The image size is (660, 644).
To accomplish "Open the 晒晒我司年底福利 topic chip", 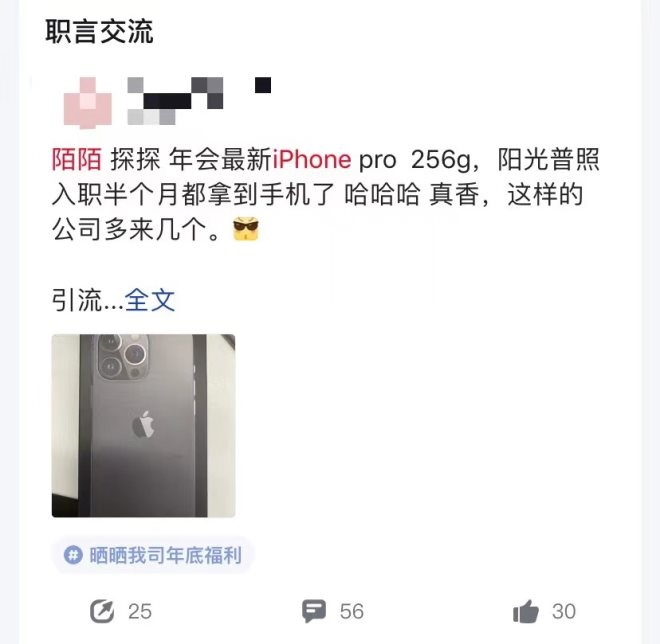I will coord(153,555).
